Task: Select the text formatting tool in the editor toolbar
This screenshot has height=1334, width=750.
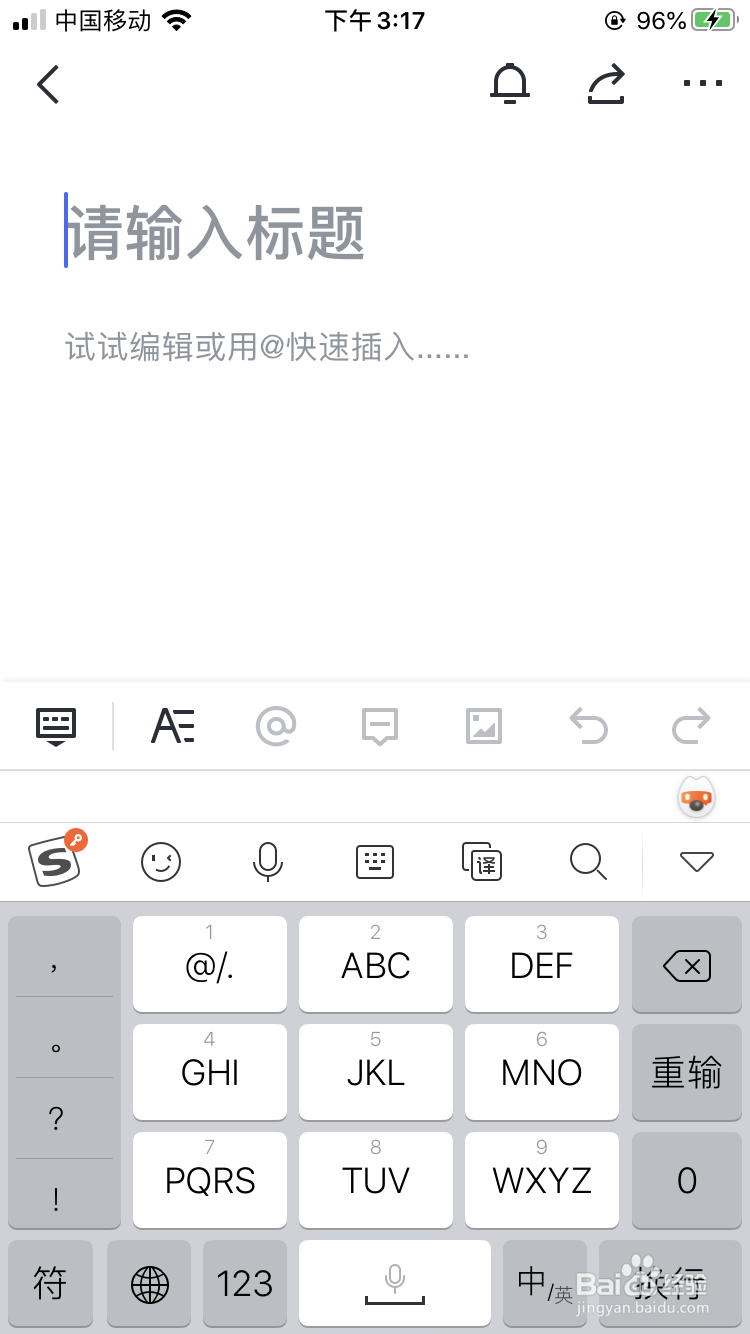Action: point(172,726)
